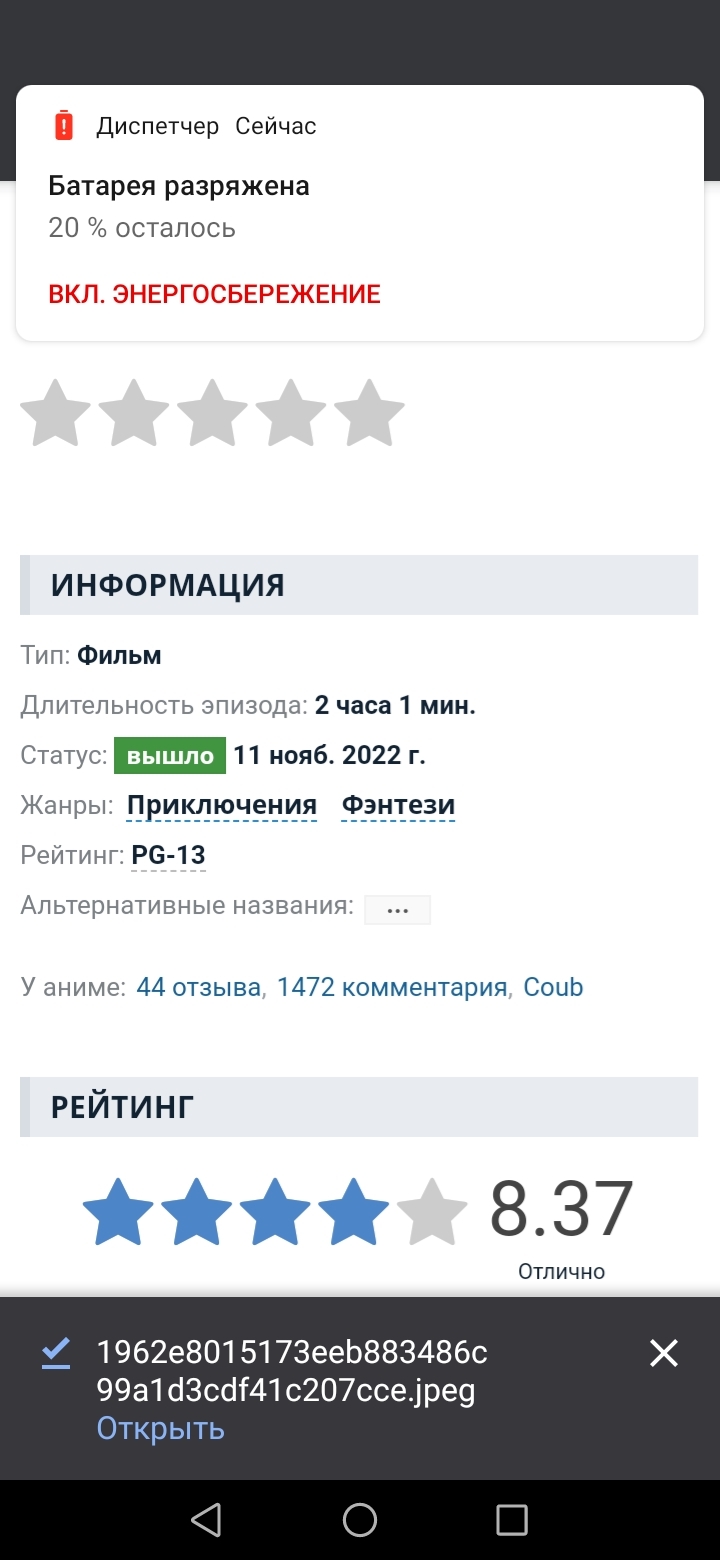
Task: View PG-13 rating details
Action: pyautogui.click(x=168, y=855)
